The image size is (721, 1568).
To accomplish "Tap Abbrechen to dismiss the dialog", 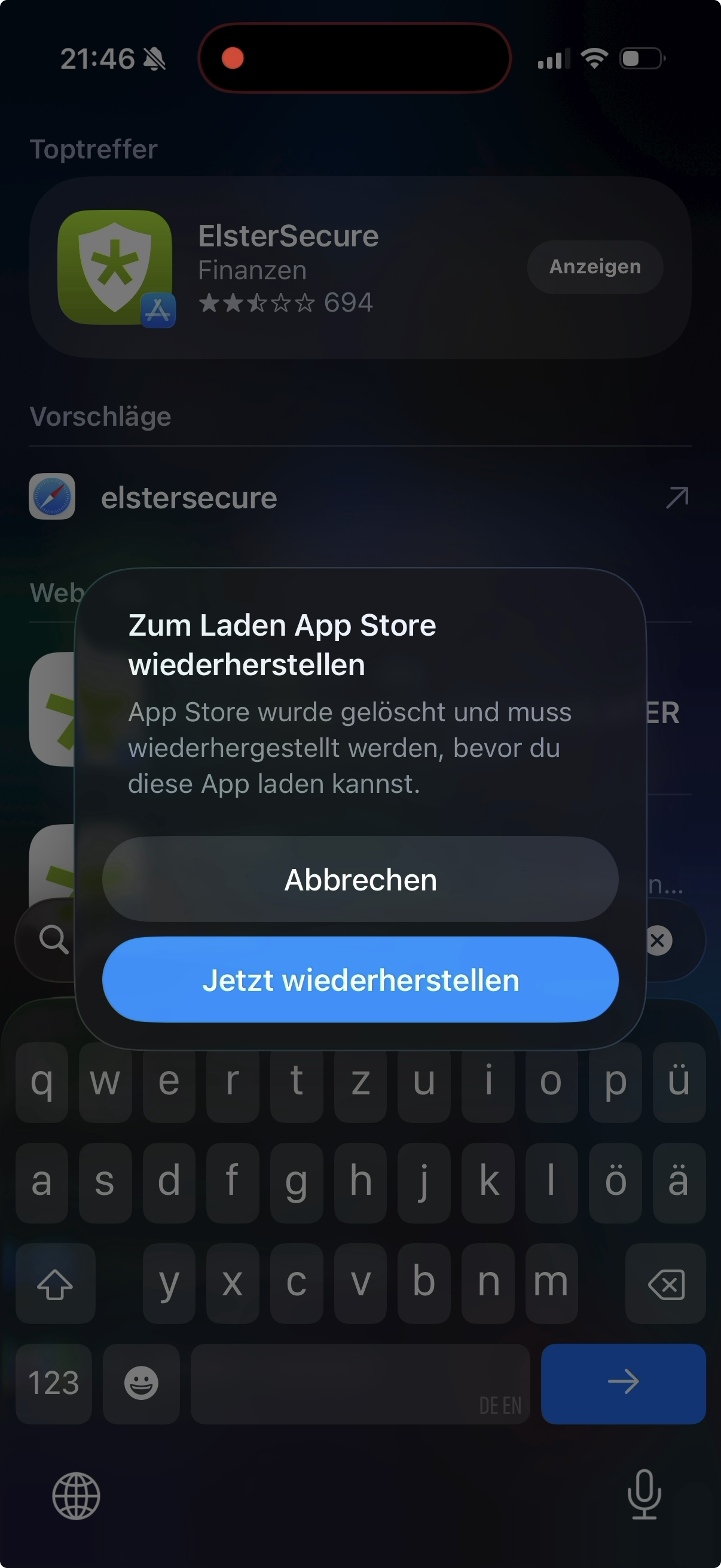I will click(x=360, y=879).
